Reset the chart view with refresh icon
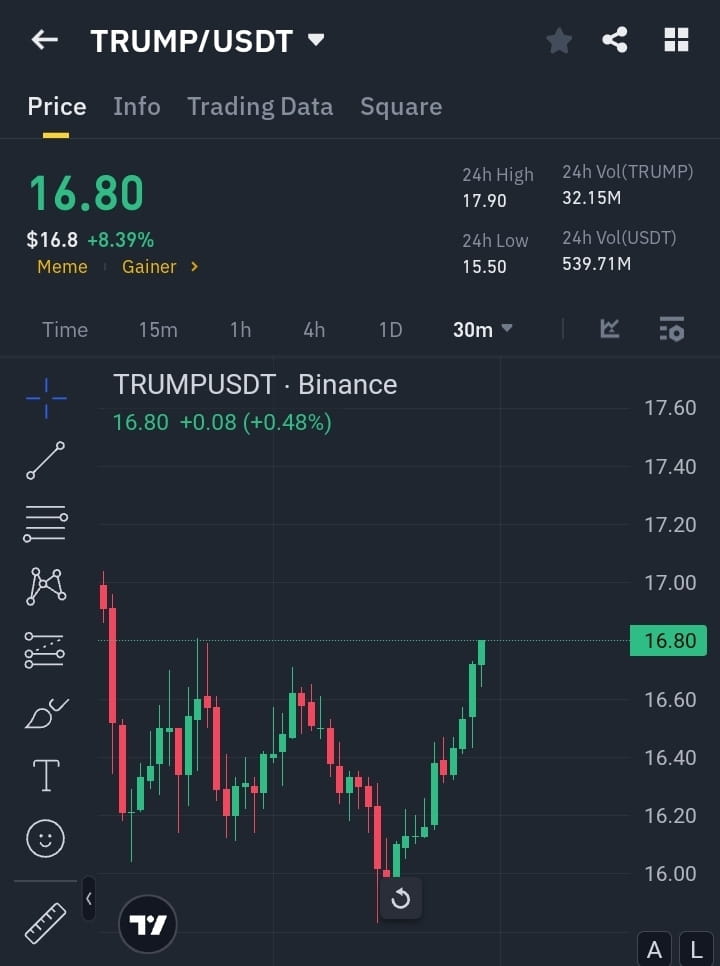Screen dimensions: 720x966 coord(400,899)
